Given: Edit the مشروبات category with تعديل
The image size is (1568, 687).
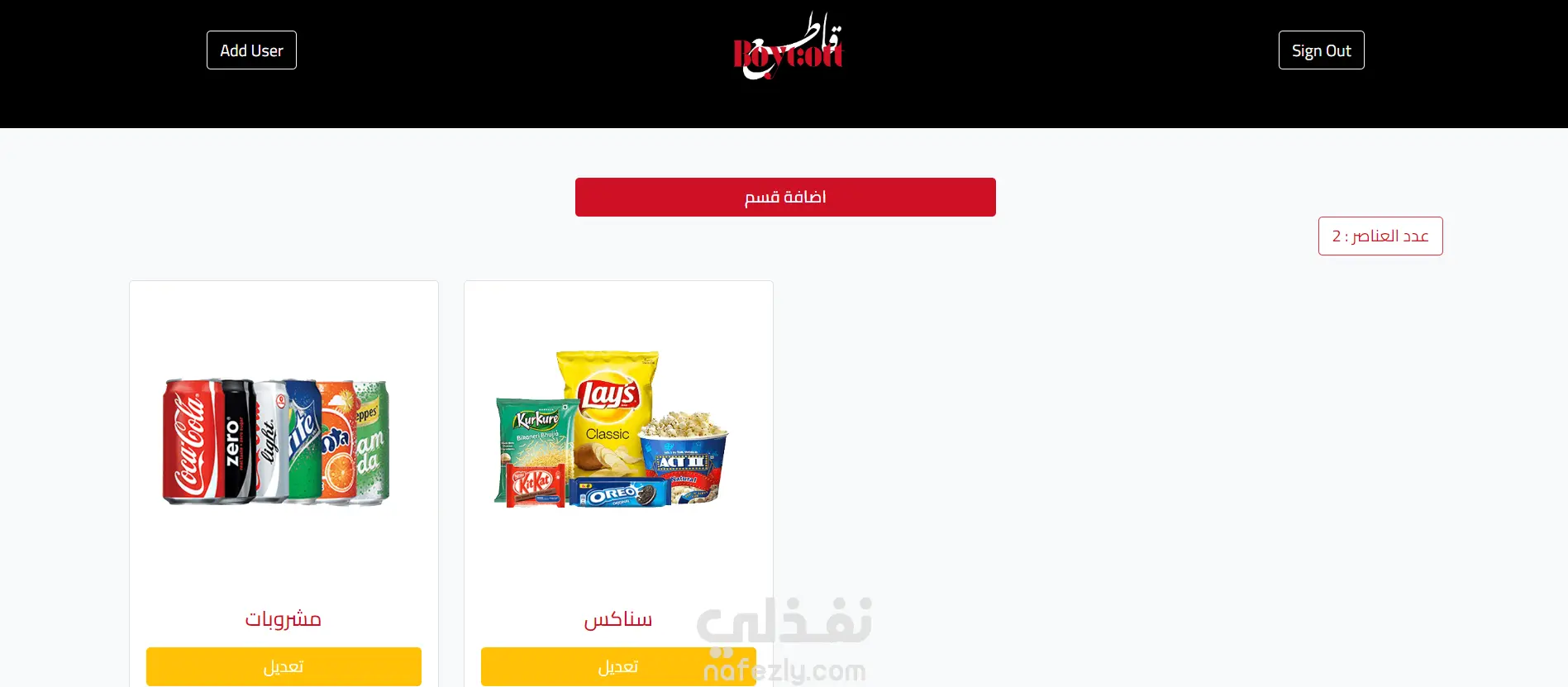Looking at the screenshot, I should [284, 666].
